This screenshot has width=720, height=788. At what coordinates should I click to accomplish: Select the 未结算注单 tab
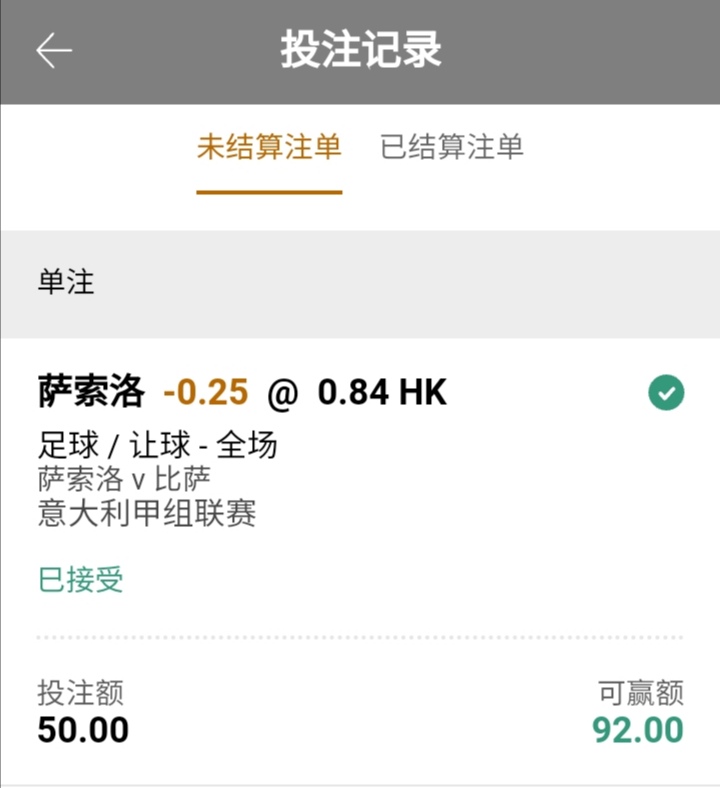tap(268, 146)
